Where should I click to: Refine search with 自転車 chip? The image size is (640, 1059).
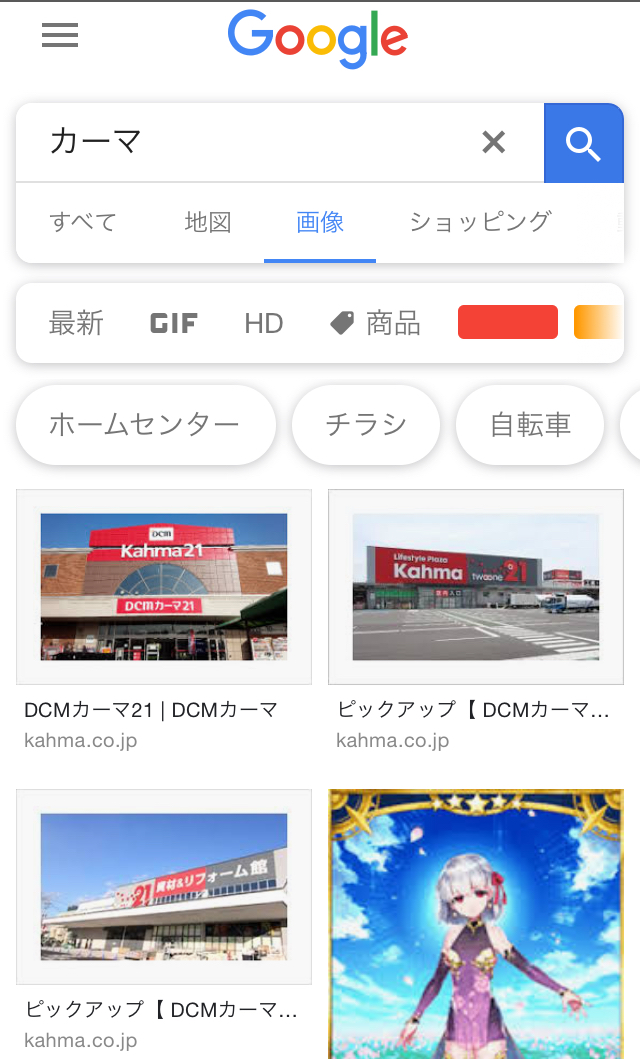tap(530, 425)
